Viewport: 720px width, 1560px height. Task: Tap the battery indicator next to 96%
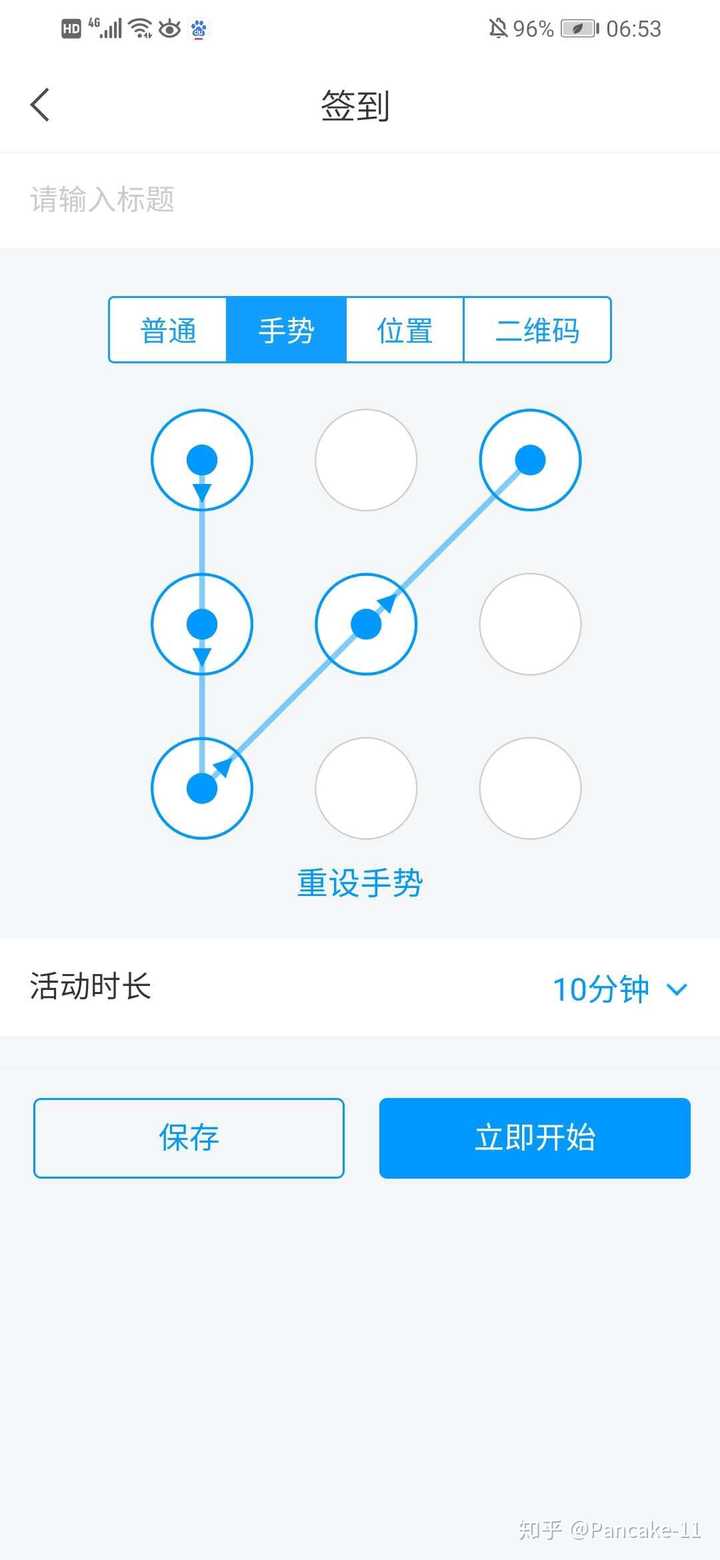577,28
